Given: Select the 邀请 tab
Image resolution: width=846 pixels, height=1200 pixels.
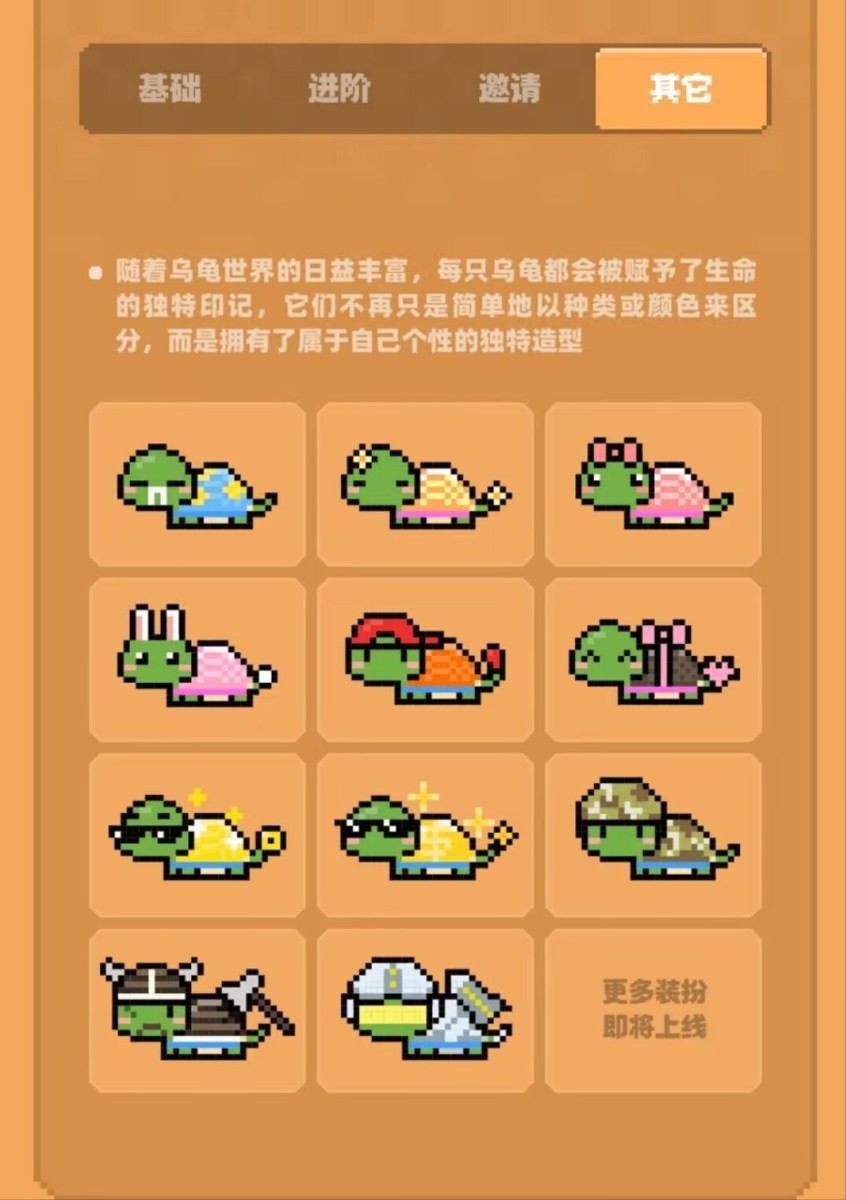Looking at the screenshot, I should coord(509,89).
